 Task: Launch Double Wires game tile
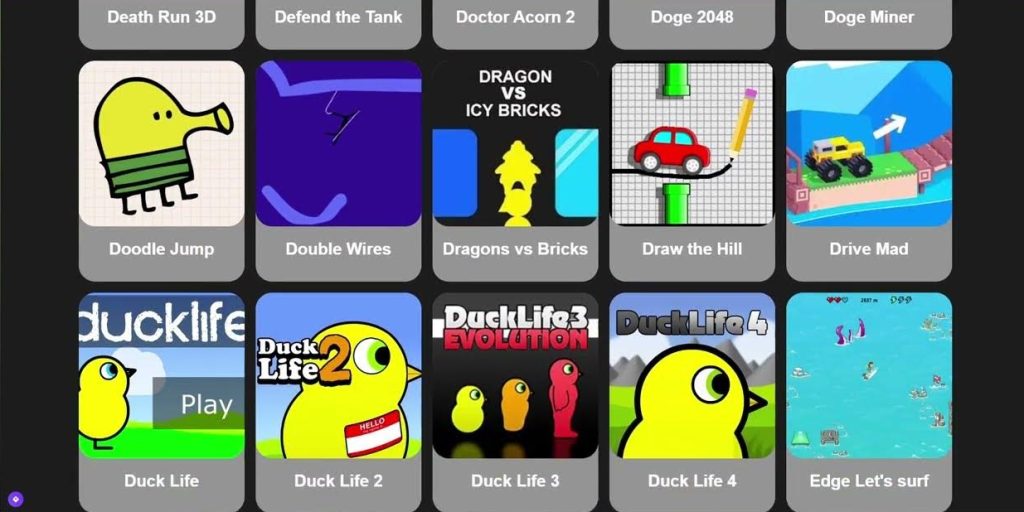tap(338, 145)
